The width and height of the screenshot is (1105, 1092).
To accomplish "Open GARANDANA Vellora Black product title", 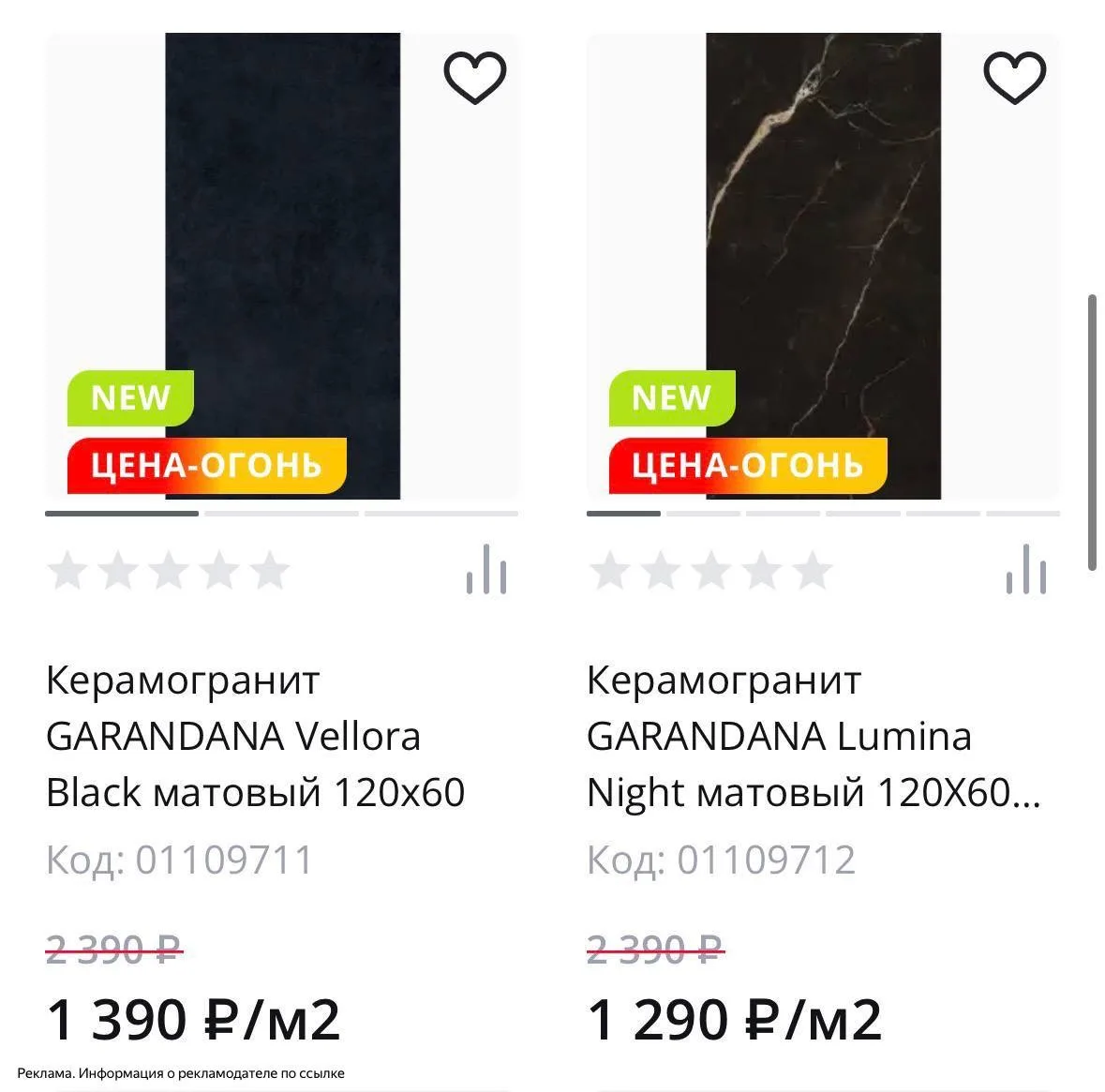I will click(x=255, y=737).
